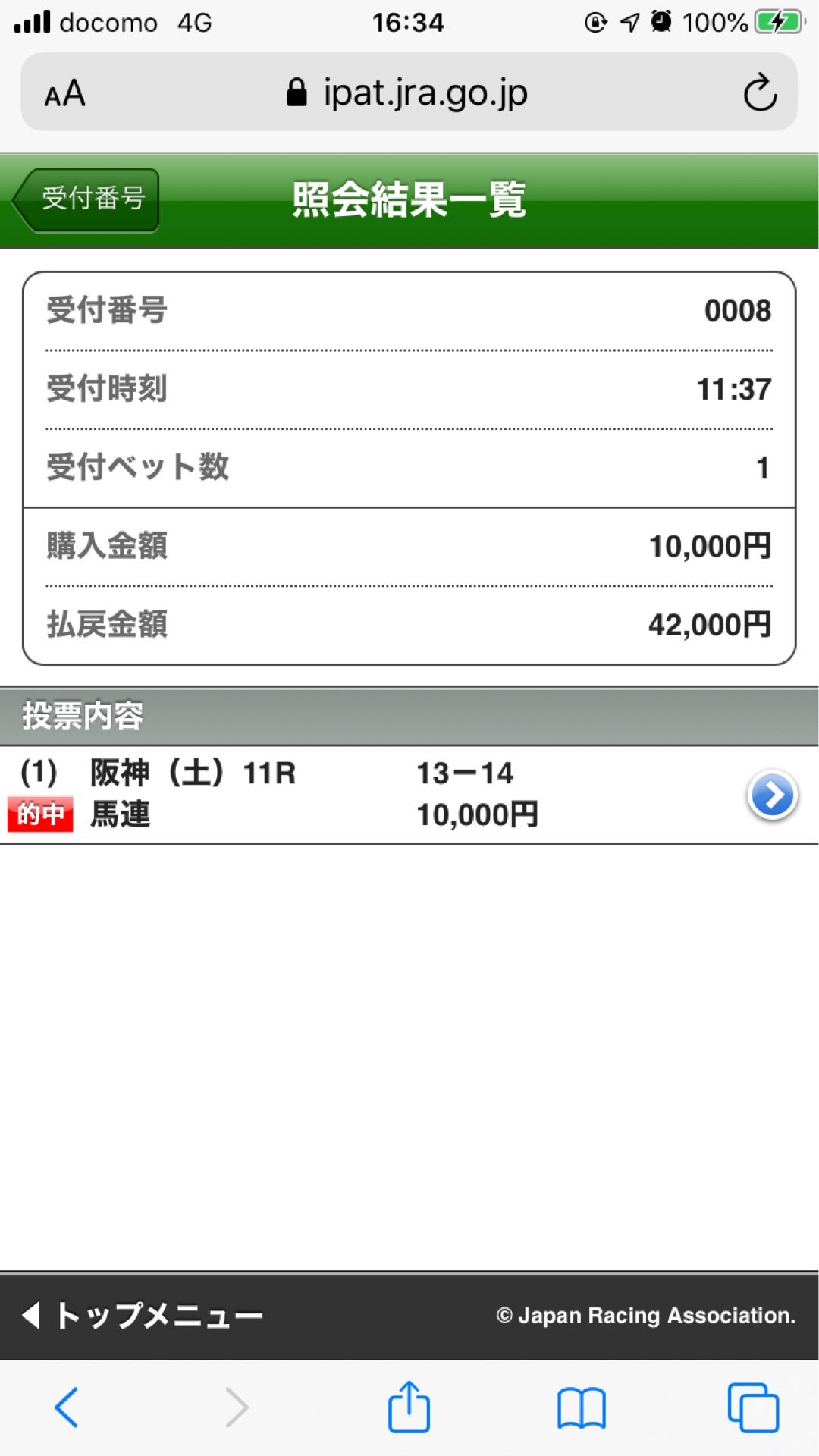Viewport: 819px width, 1456px height.
Task: Tap the ipat.jra.go.jp address bar
Action: coord(409,93)
